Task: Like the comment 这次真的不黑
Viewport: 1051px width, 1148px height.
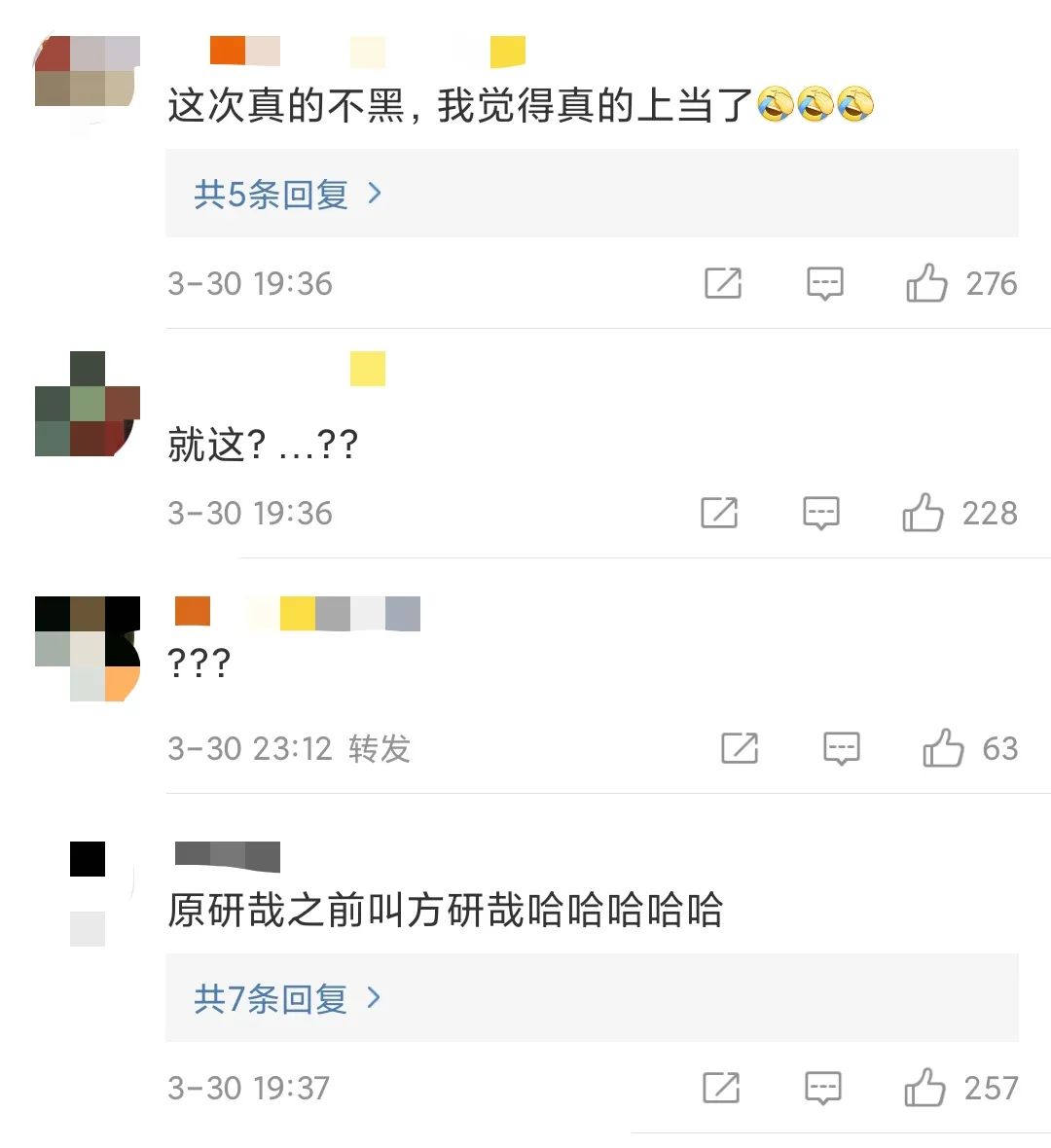Action: tap(926, 283)
